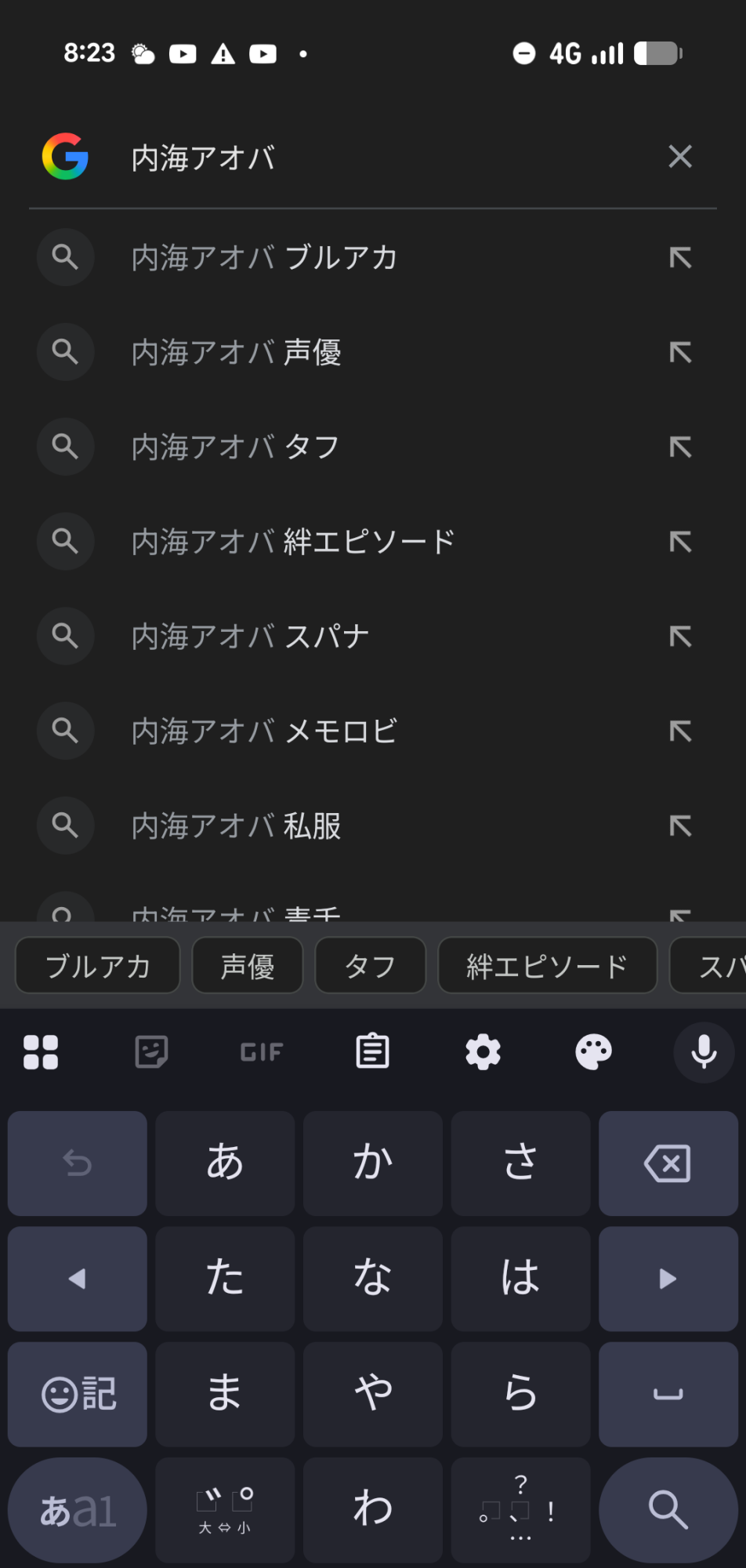The width and height of the screenshot is (746, 1568).
Task: Fill in 内海アオバ 私服 using its arrow icon
Action: [680, 826]
